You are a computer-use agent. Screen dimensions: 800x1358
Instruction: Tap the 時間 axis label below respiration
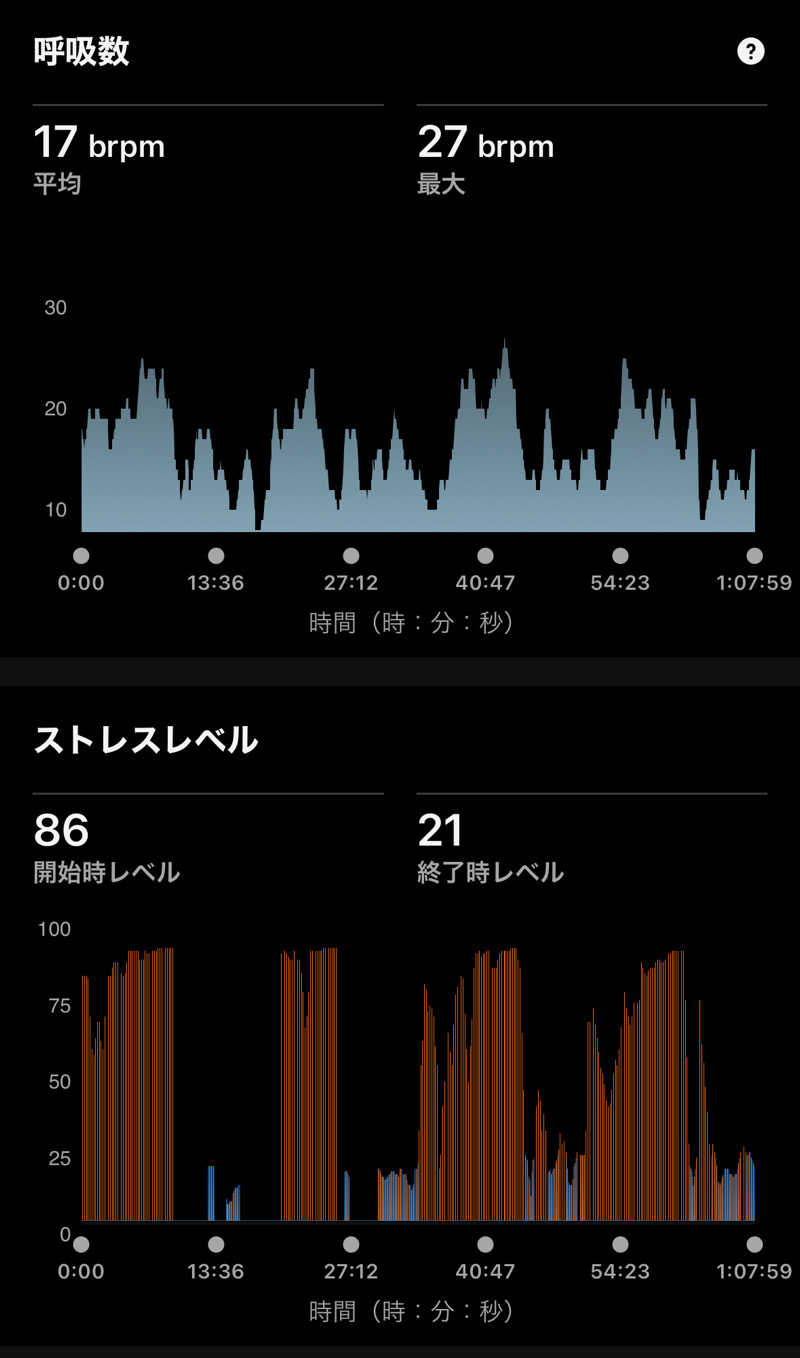click(400, 621)
